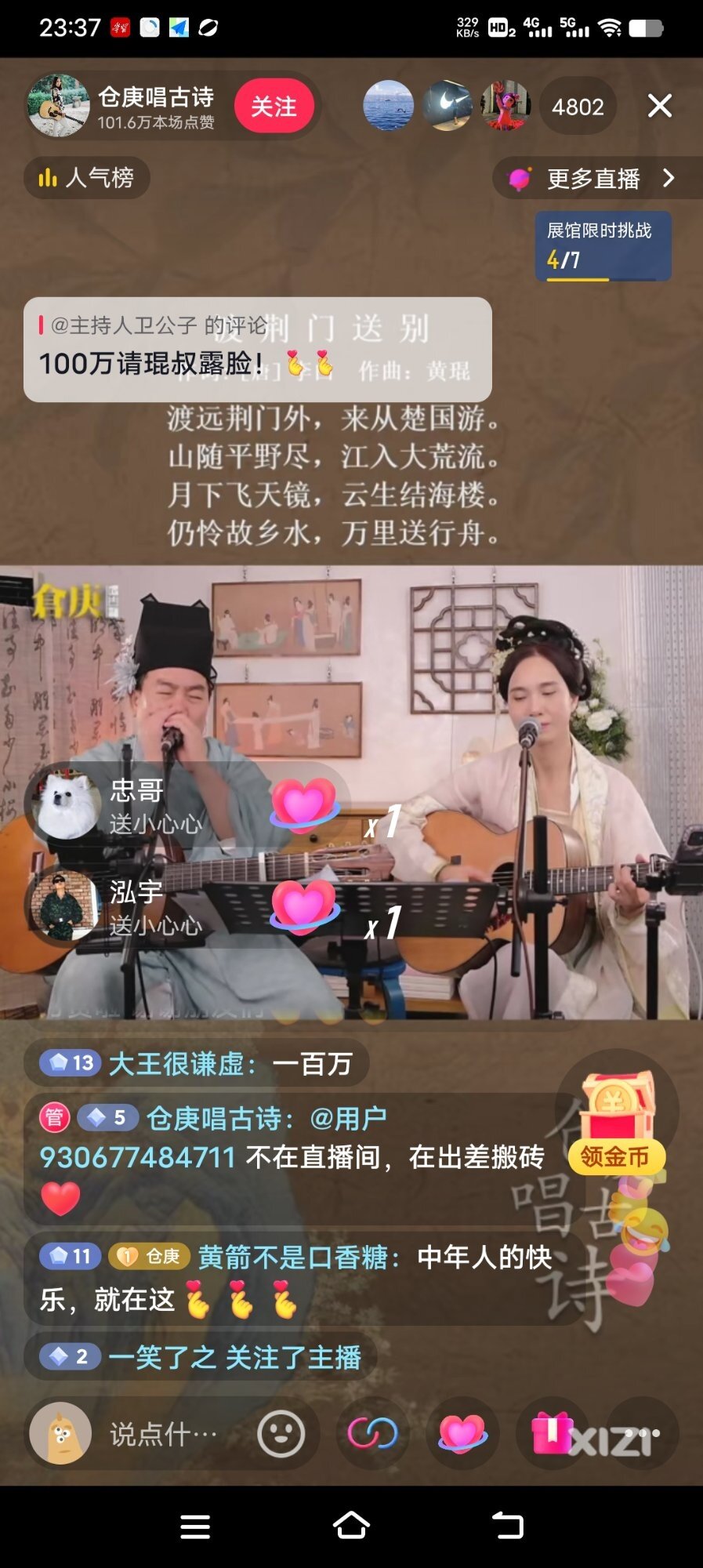Type a comment in 说点什么 field
Screen dimensions: 703x1568
[x=163, y=1434]
